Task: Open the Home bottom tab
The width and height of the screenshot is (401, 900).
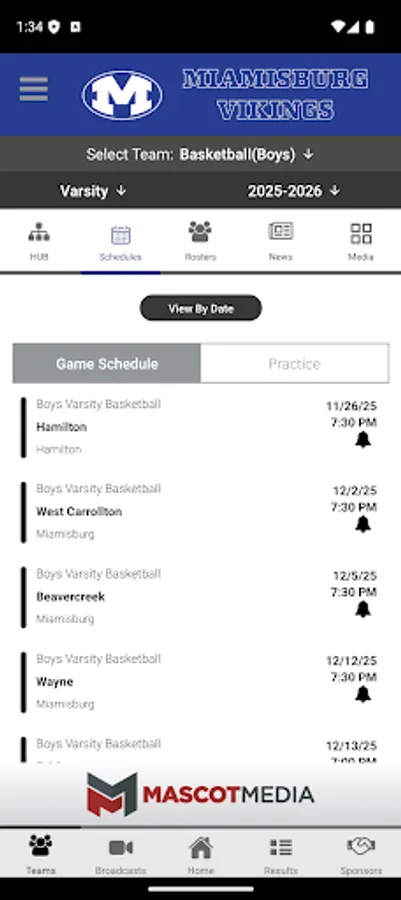Action: click(201, 855)
